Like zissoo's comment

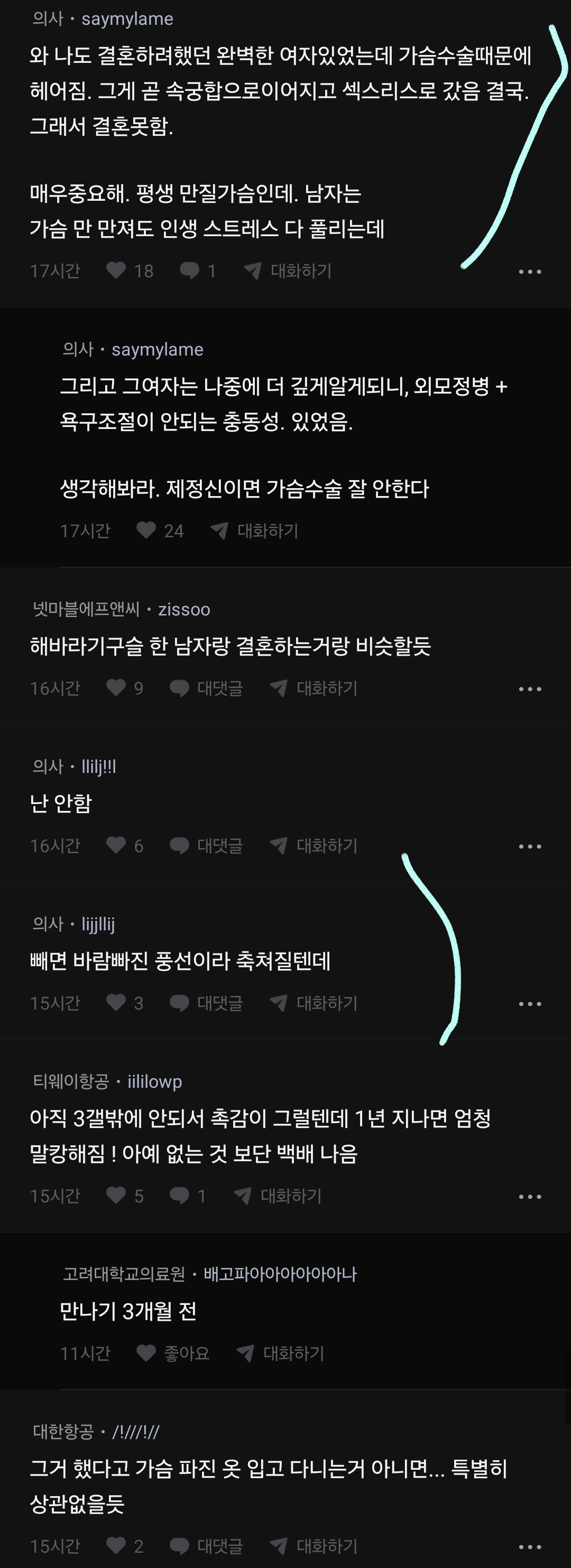tap(116, 688)
